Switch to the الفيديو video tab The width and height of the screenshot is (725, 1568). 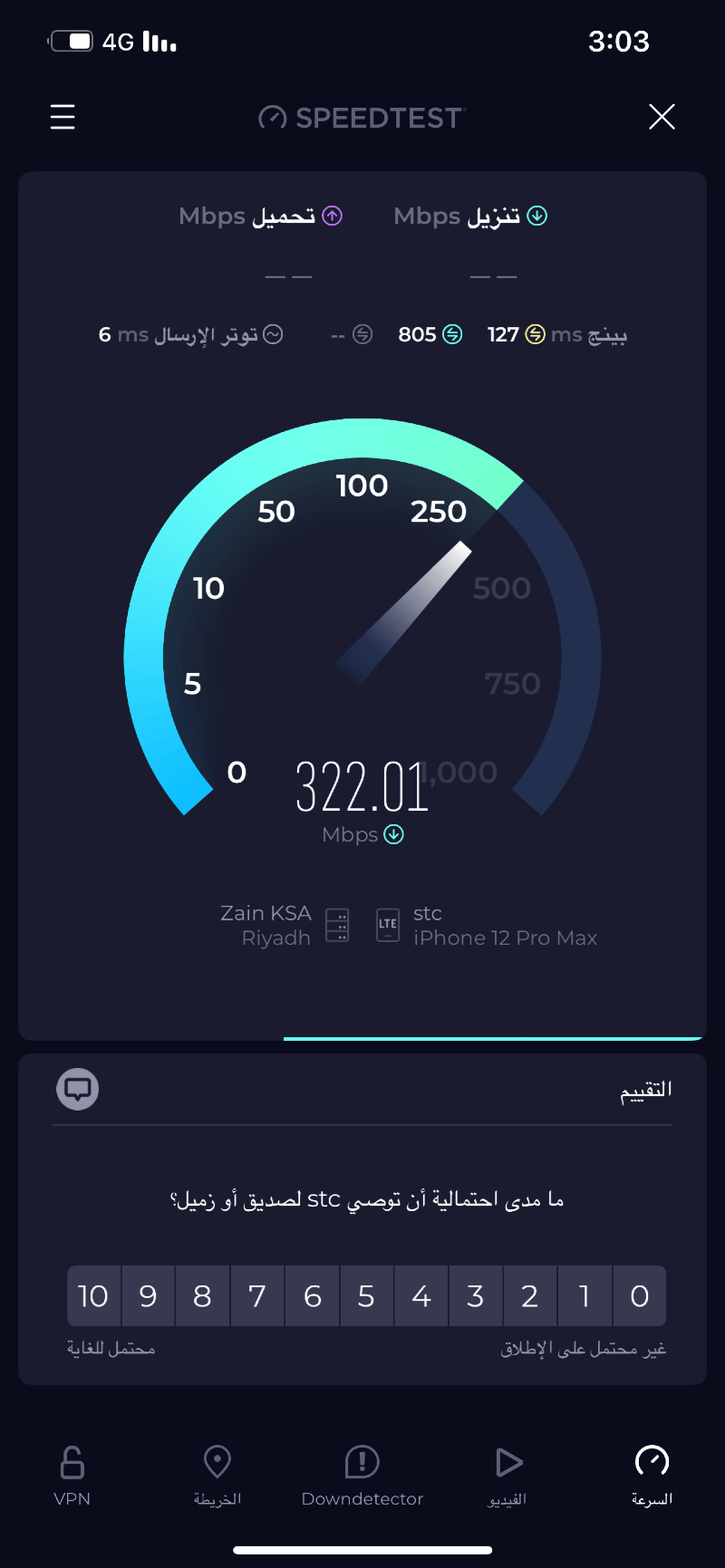coord(507,1476)
